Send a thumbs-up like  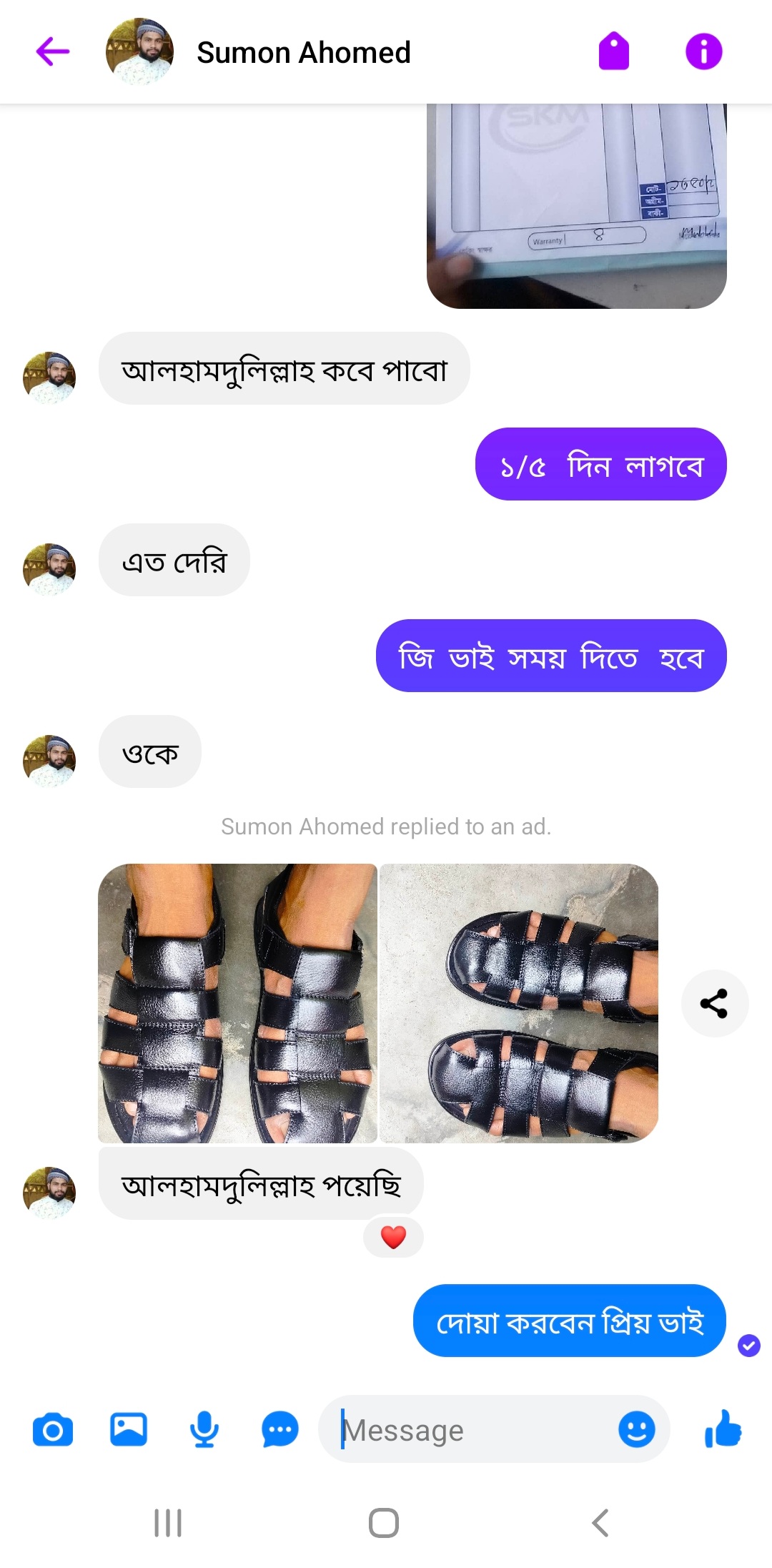click(x=723, y=1429)
